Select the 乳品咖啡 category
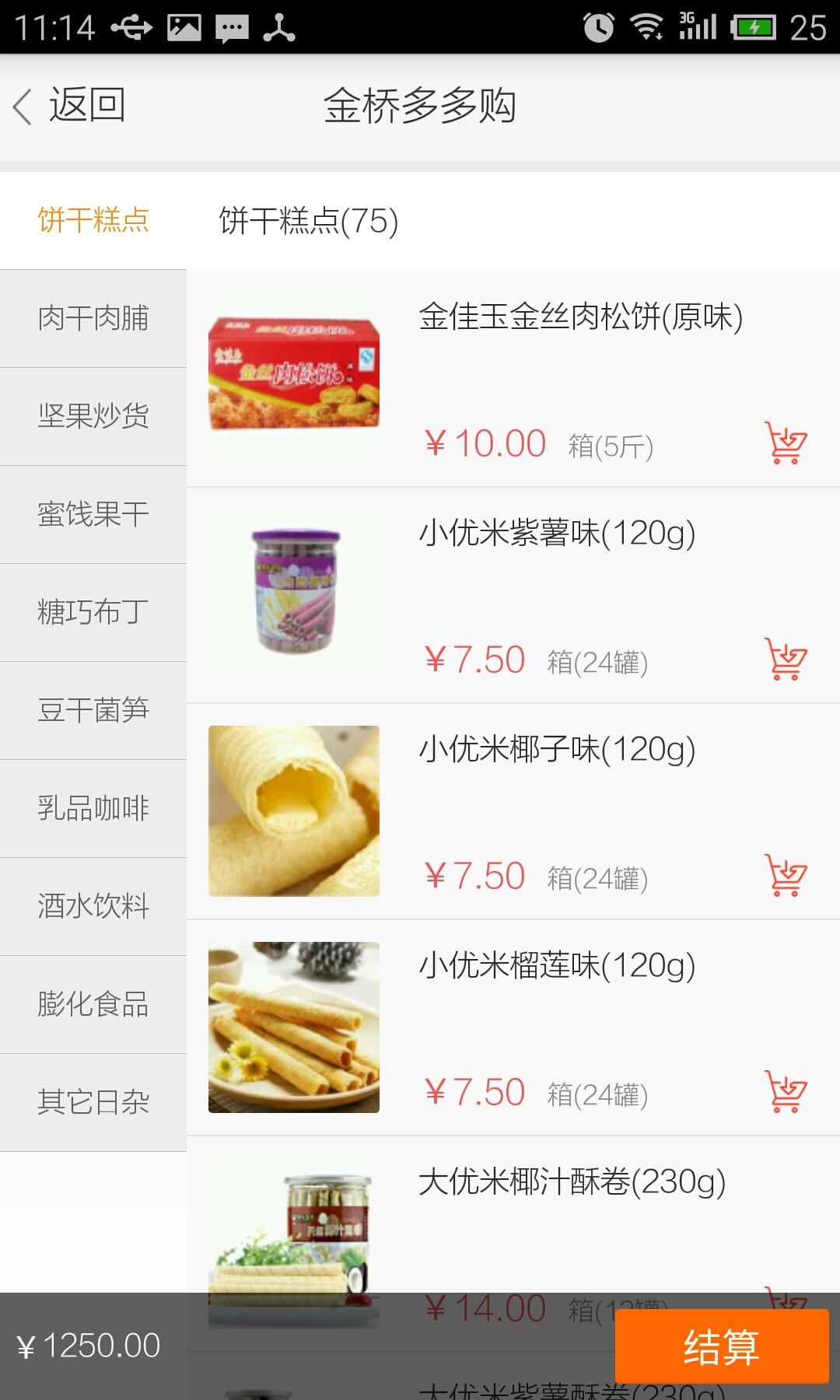The image size is (840, 1400). pyautogui.click(x=93, y=808)
